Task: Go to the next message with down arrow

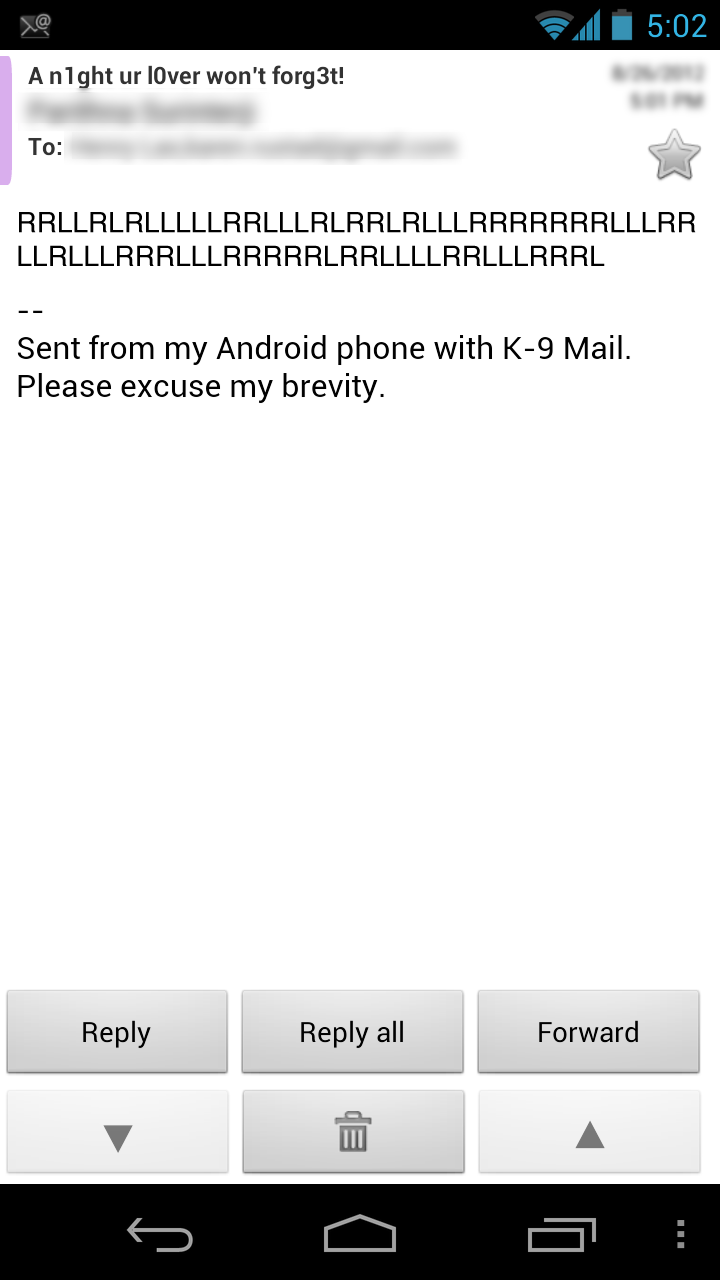Action: [x=117, y=1132]
